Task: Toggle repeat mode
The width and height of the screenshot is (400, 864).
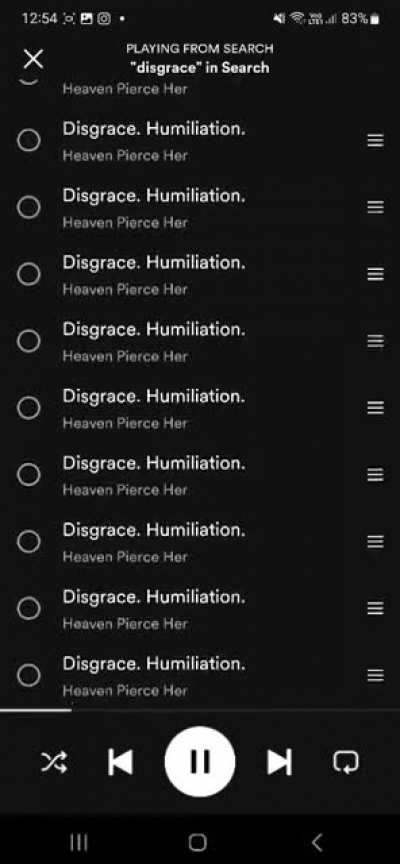Action: click(x=346, y=762)
